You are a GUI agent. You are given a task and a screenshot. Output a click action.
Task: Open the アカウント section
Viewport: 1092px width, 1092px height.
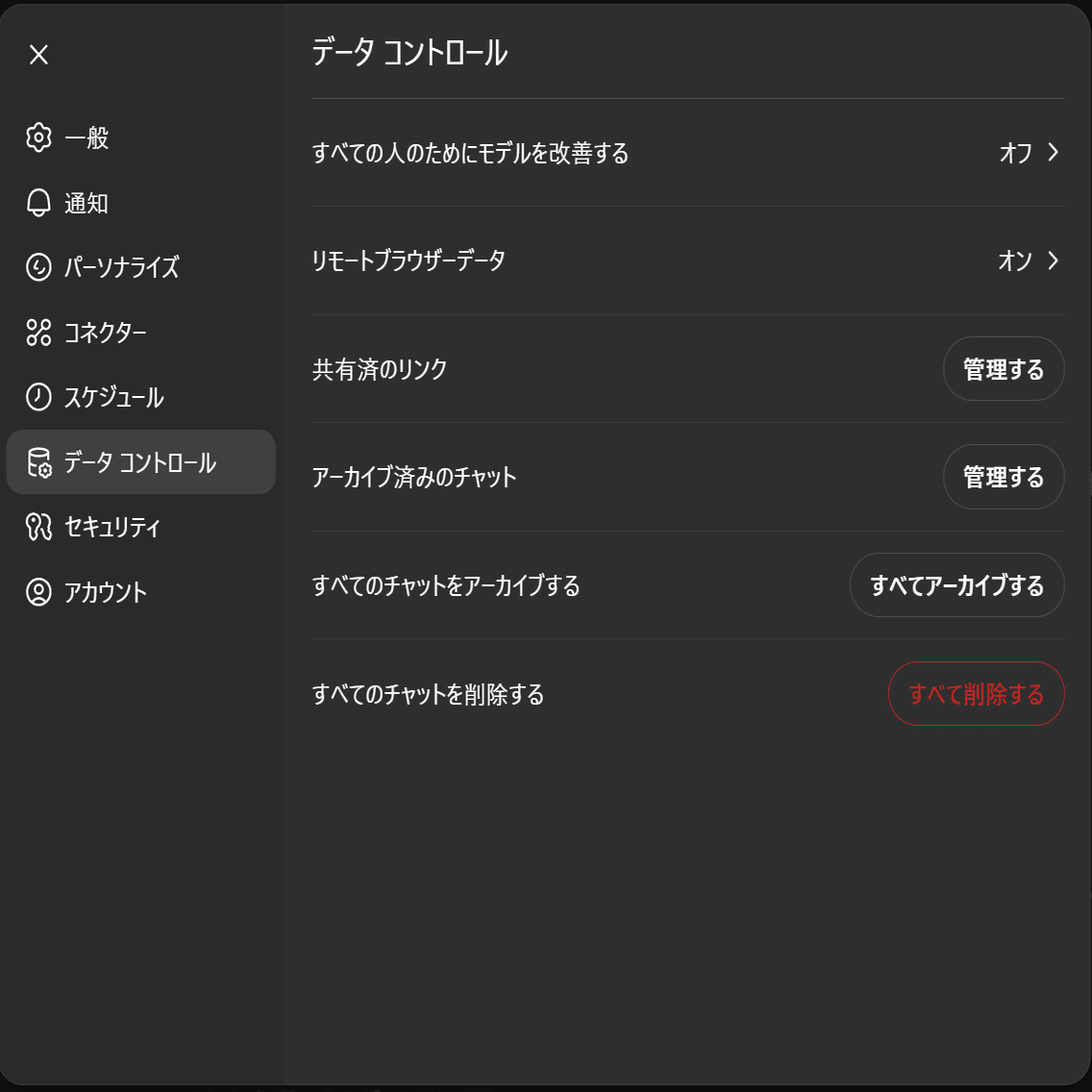click(x=106, y=592)
